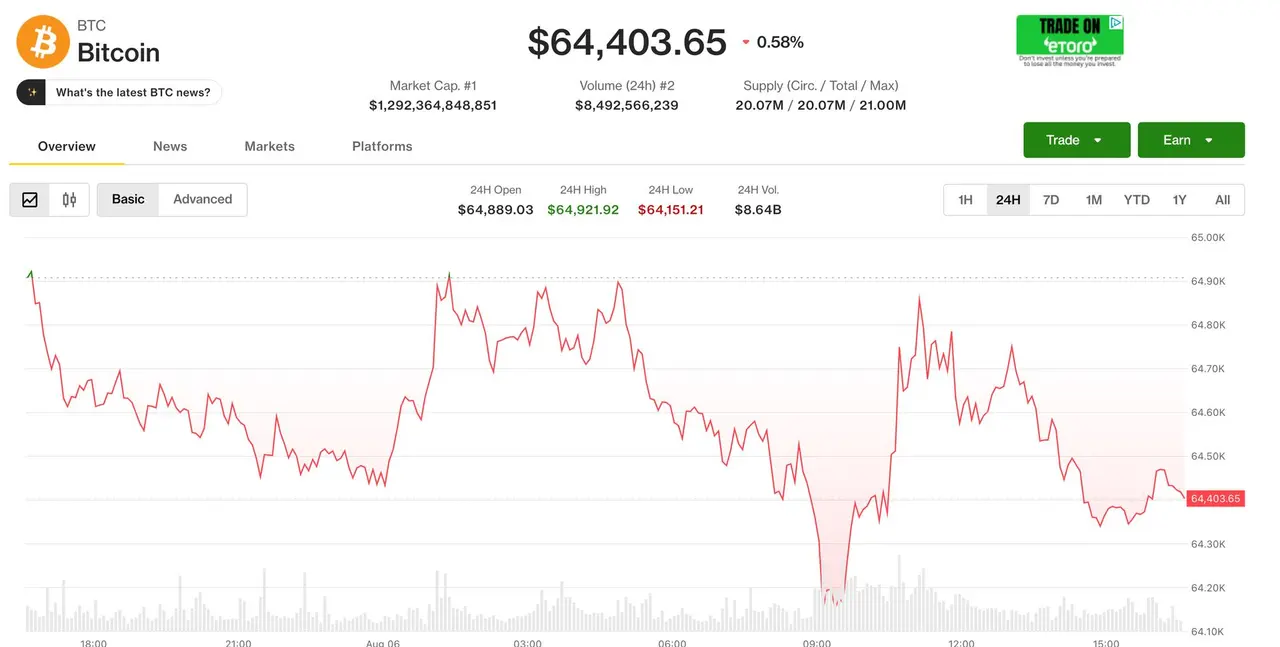Viewport: 1280px width, 647px height.
Task: Select the 1Y chart range
Action: pos(1180,200)
